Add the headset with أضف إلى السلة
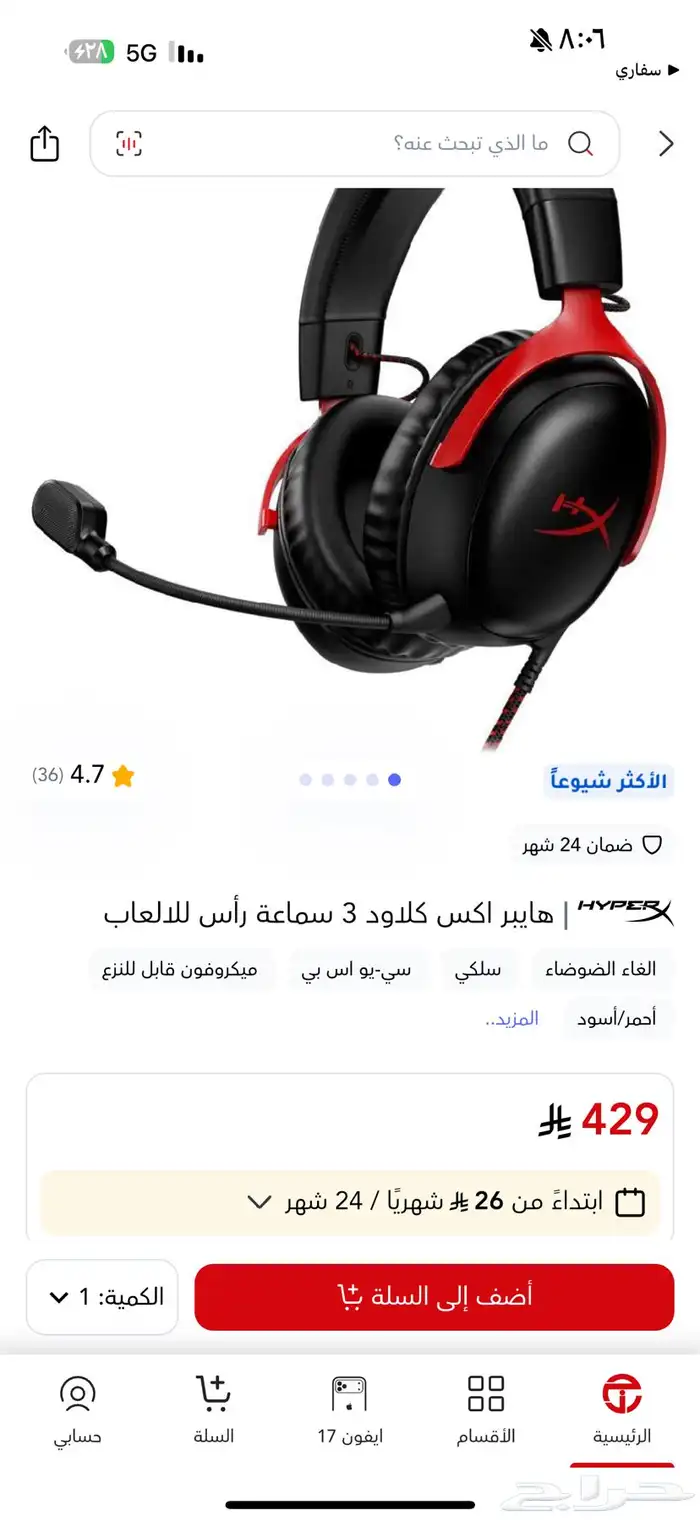This screenshot has height=1522, width=700. pyautogui.click(x=434, y=1297)
